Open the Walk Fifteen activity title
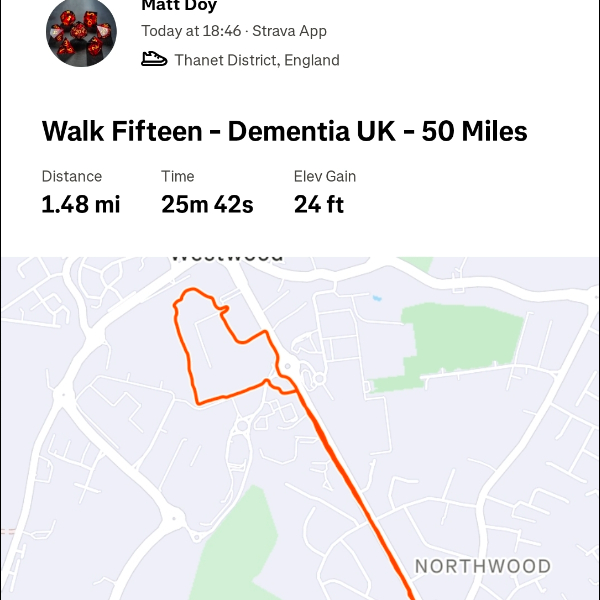Viewport: 600px width, 600px height. point(284,131)
